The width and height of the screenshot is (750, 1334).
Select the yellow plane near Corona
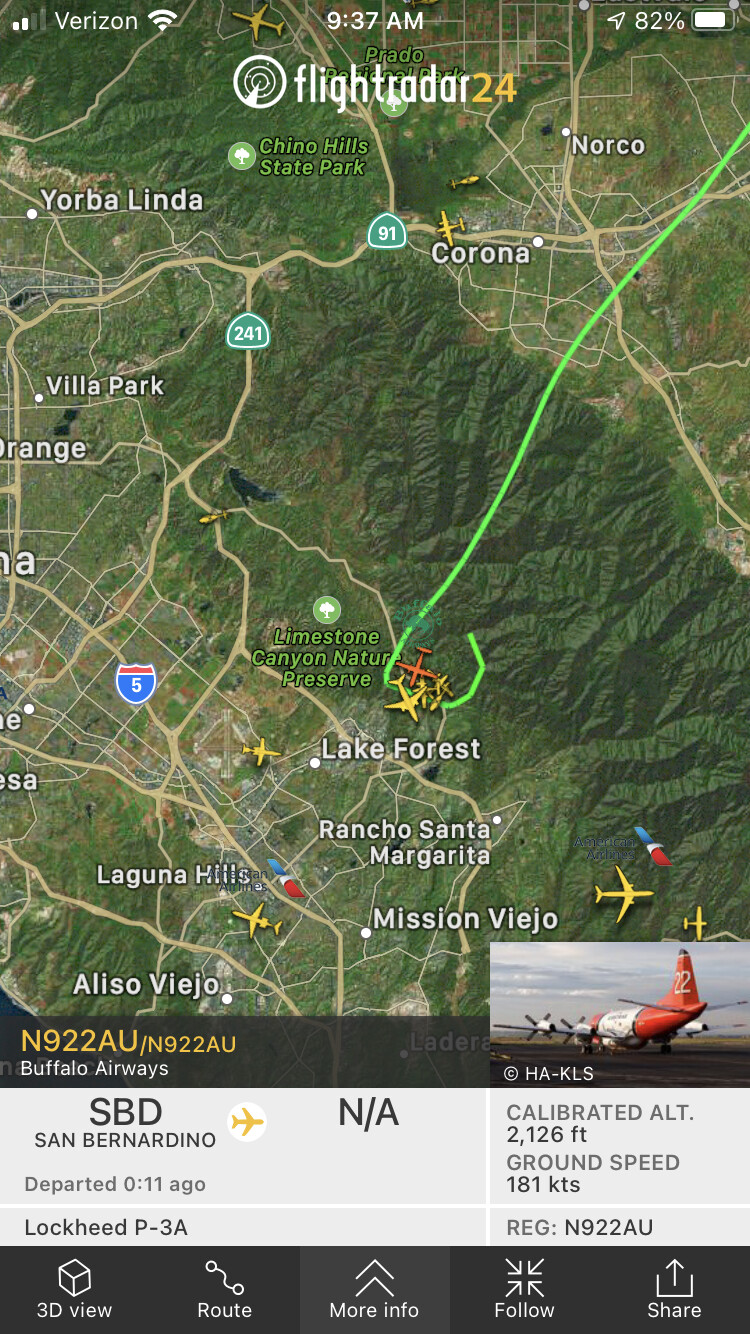point(450,228)
